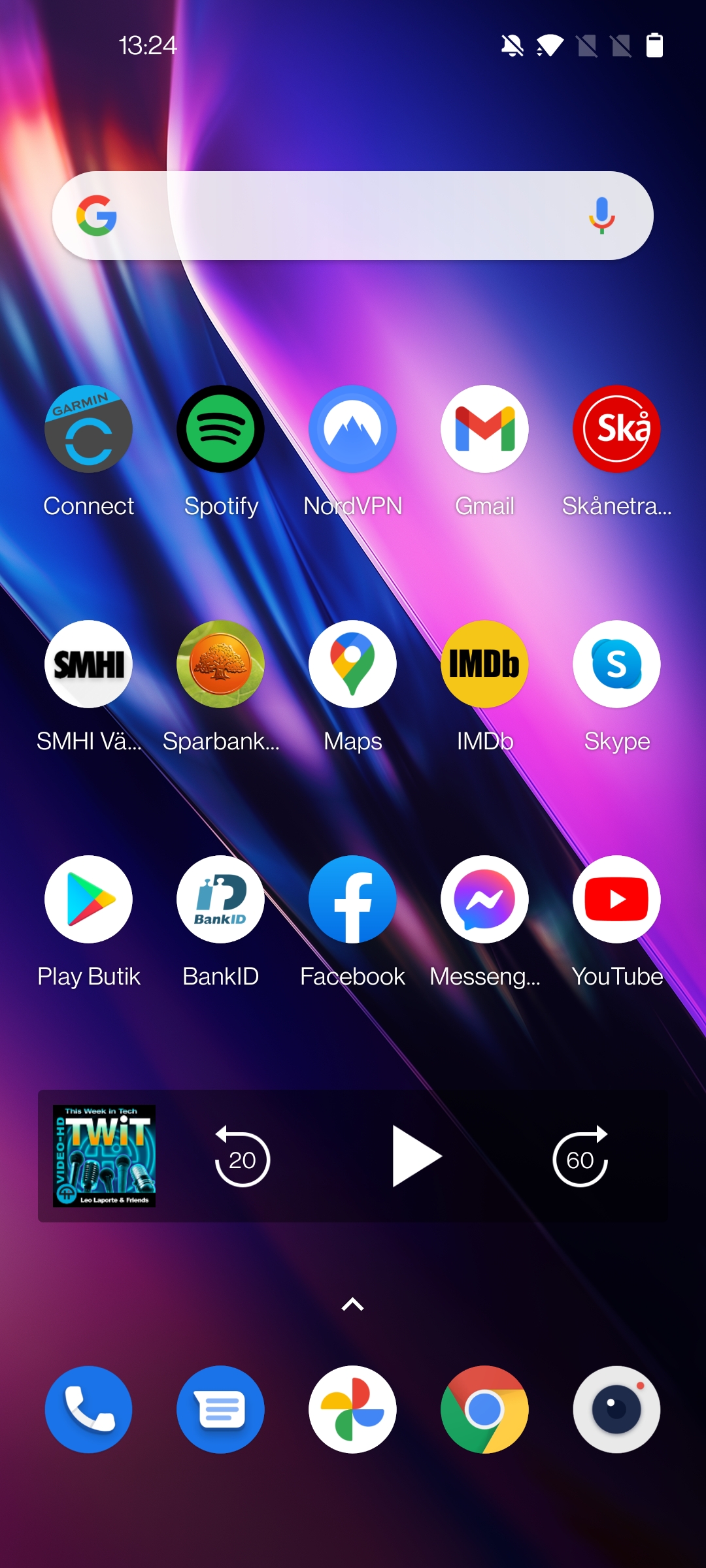Launch Google Maps
Image resolution: width=706 pixels, height=1568 pixels.
pyautogui.click(x=353, y=664)
